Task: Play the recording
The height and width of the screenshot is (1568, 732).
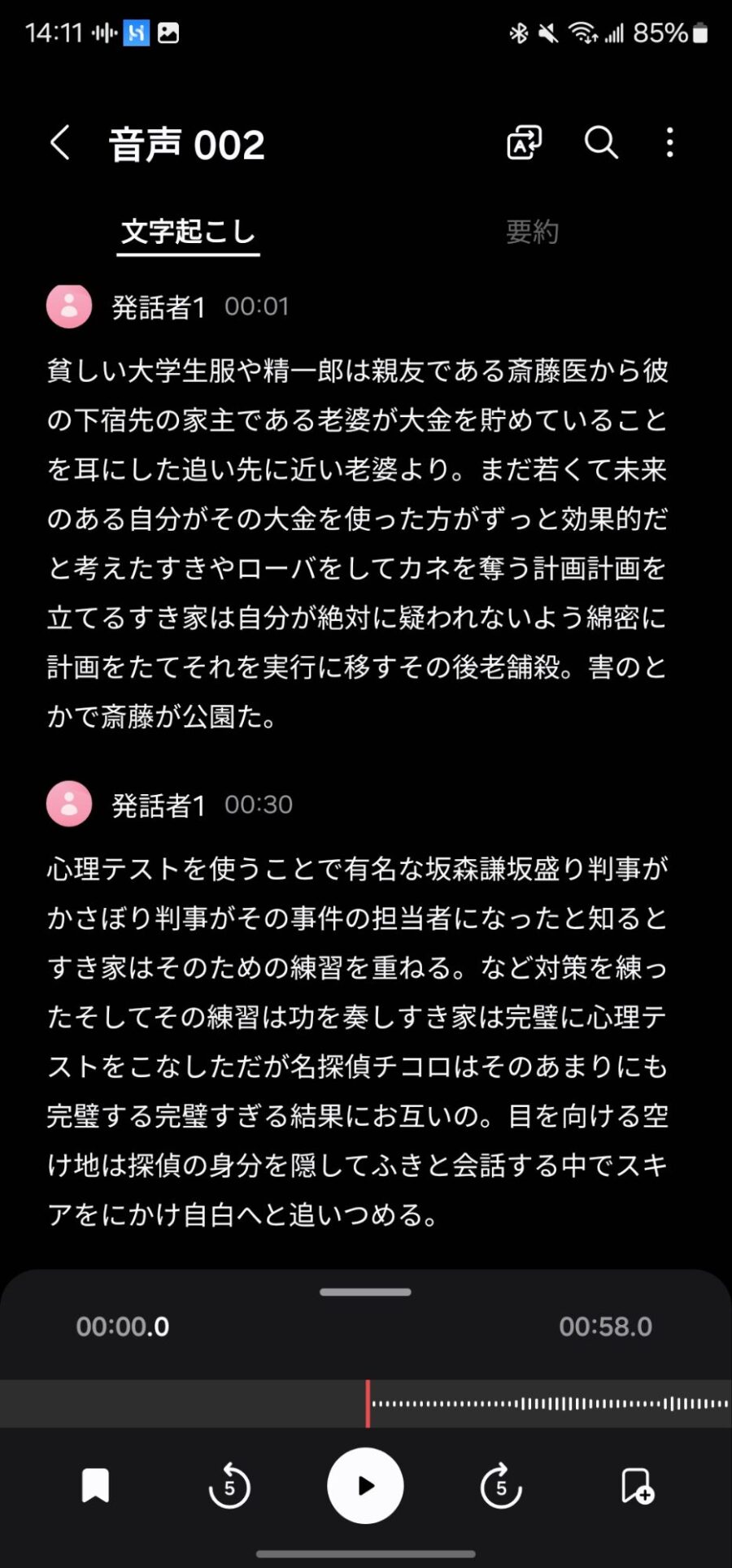Action: 365,1486
